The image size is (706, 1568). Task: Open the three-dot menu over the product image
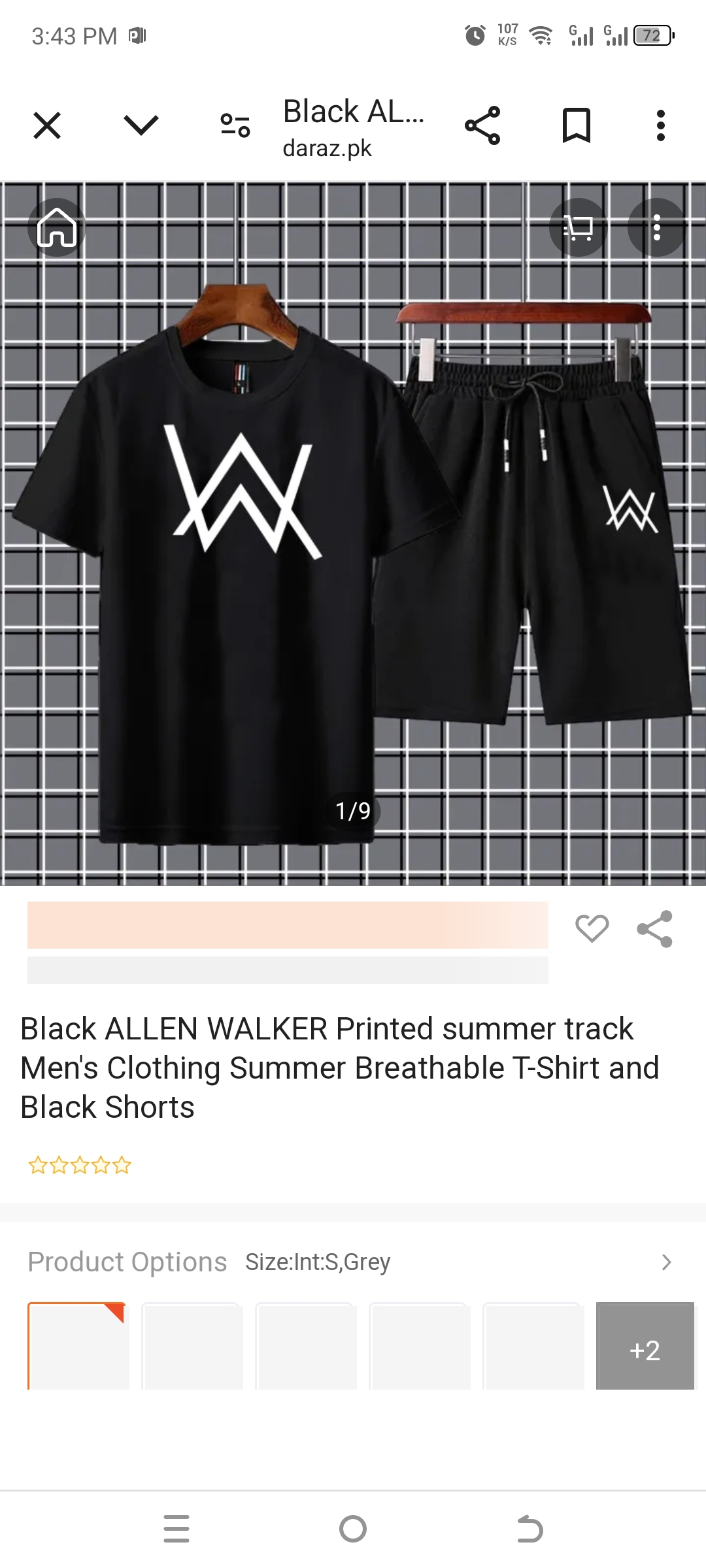coord(656,228)
